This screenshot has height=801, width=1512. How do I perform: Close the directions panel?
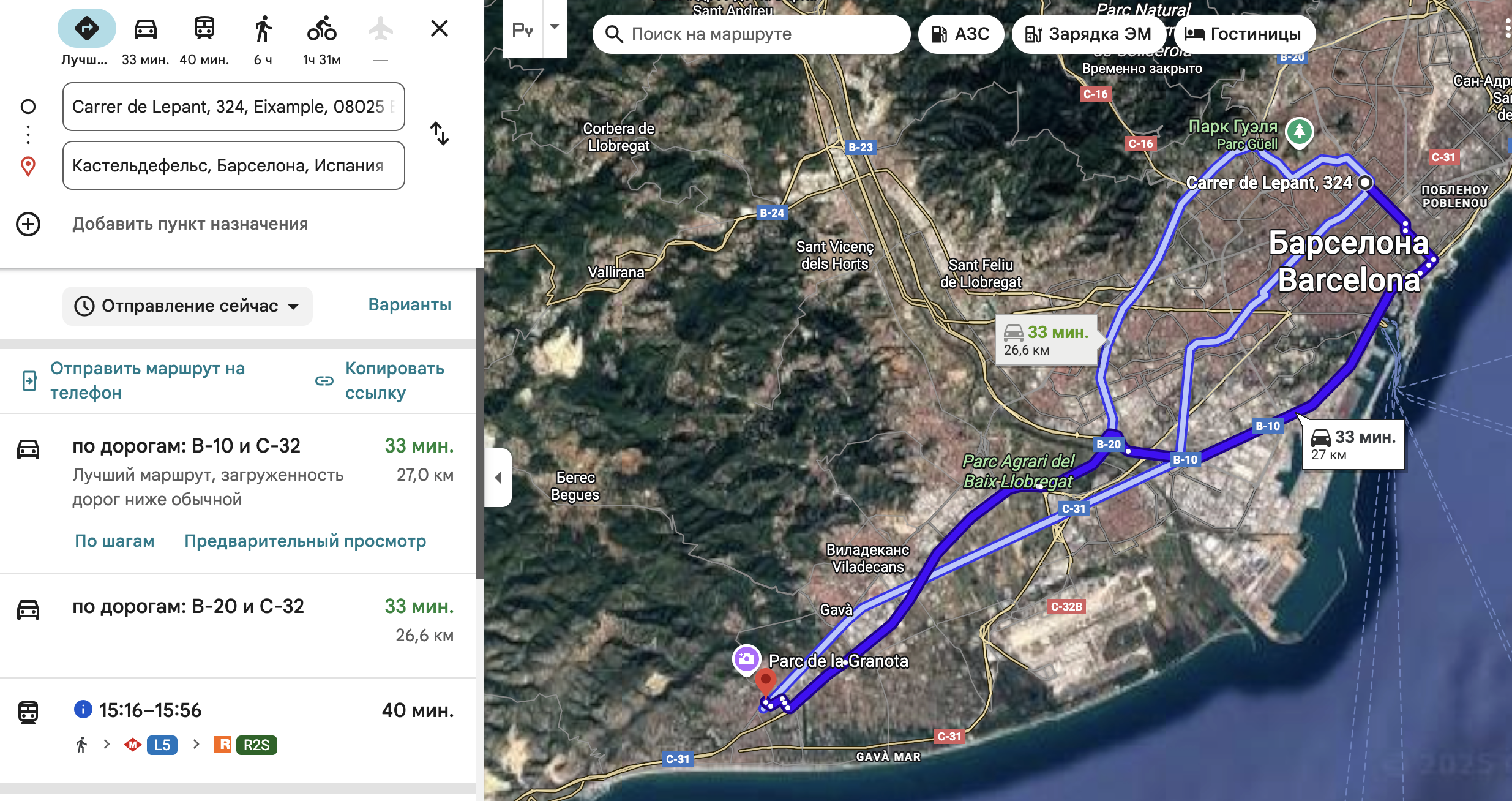pyautogui.click(x=439, y=28)
